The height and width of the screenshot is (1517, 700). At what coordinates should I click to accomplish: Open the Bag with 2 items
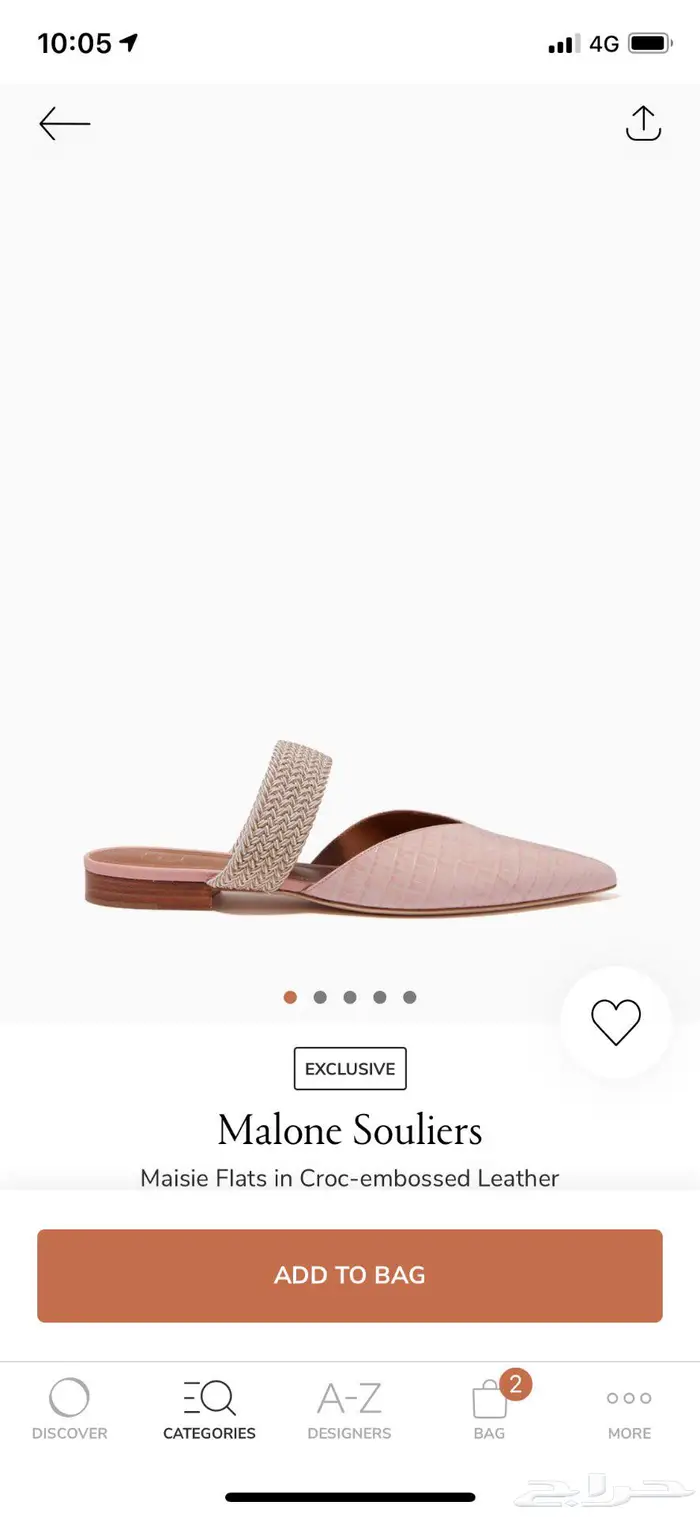pyautogui.click(x=490, y=1408)
